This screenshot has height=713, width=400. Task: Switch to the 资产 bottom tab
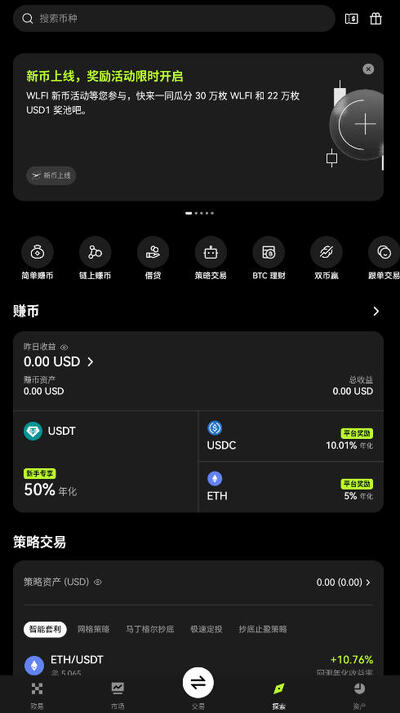359,695
